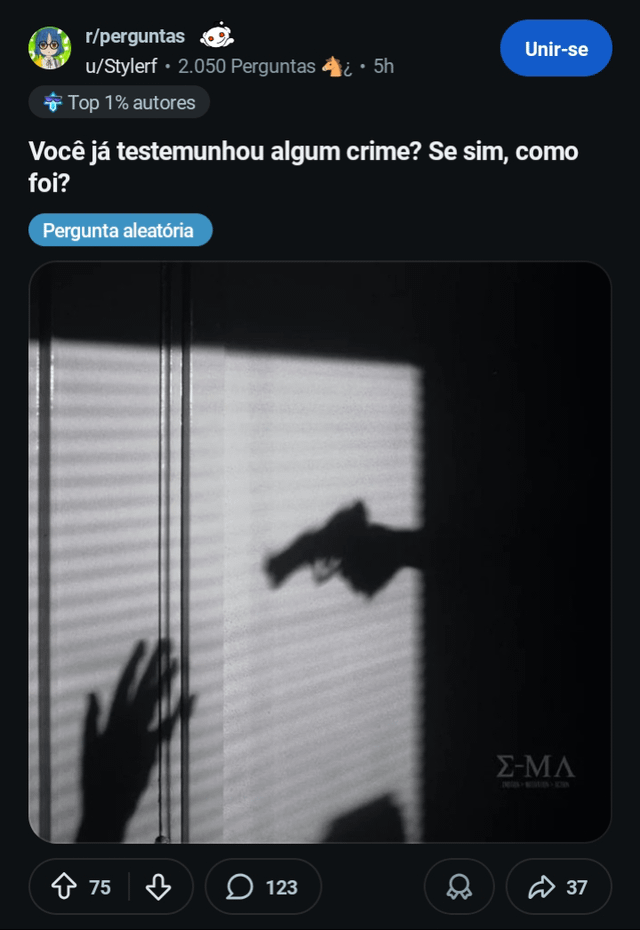Give an award to this post
This screenshot has width=640, height=930.
click(x=459, y=886)
